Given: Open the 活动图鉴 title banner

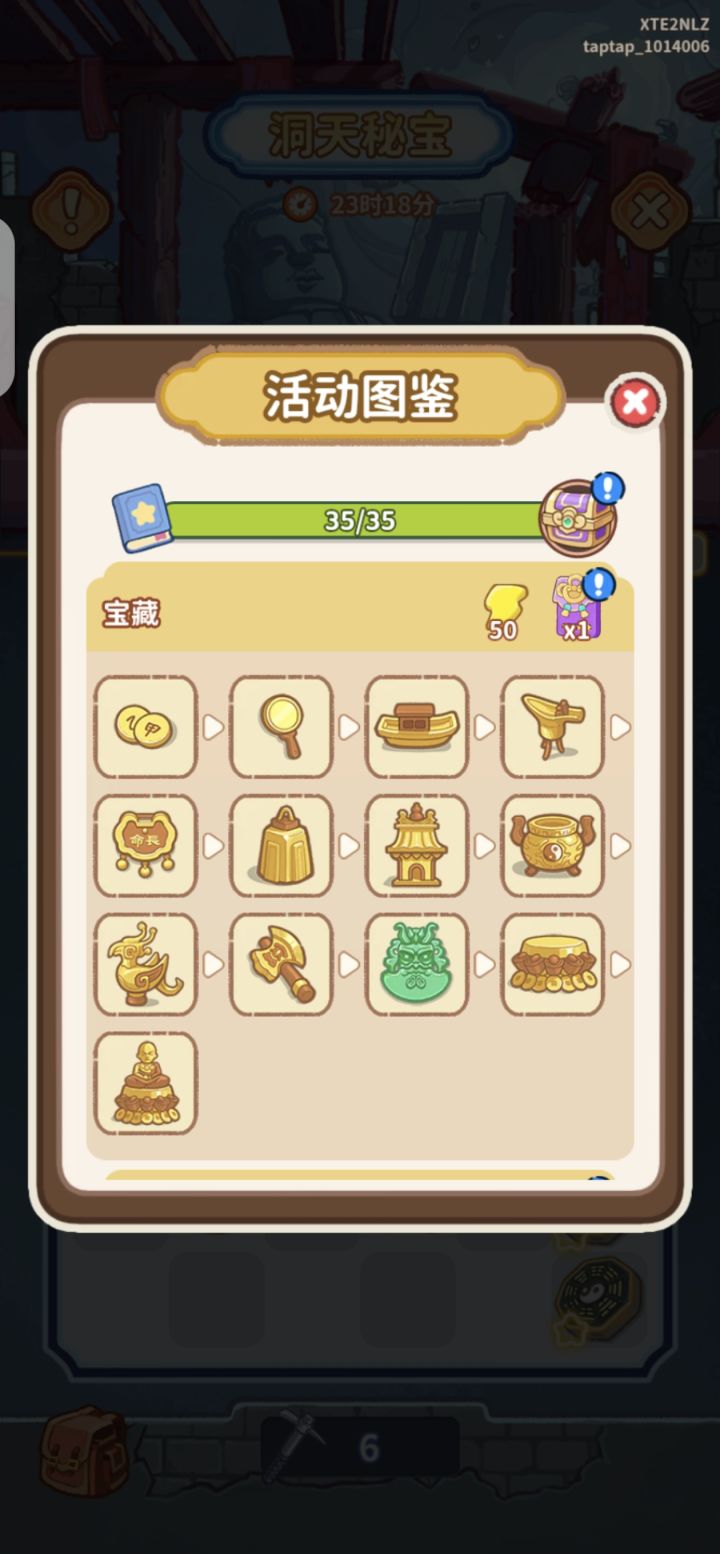Looking at the screenshot, I should click(360, 396).
